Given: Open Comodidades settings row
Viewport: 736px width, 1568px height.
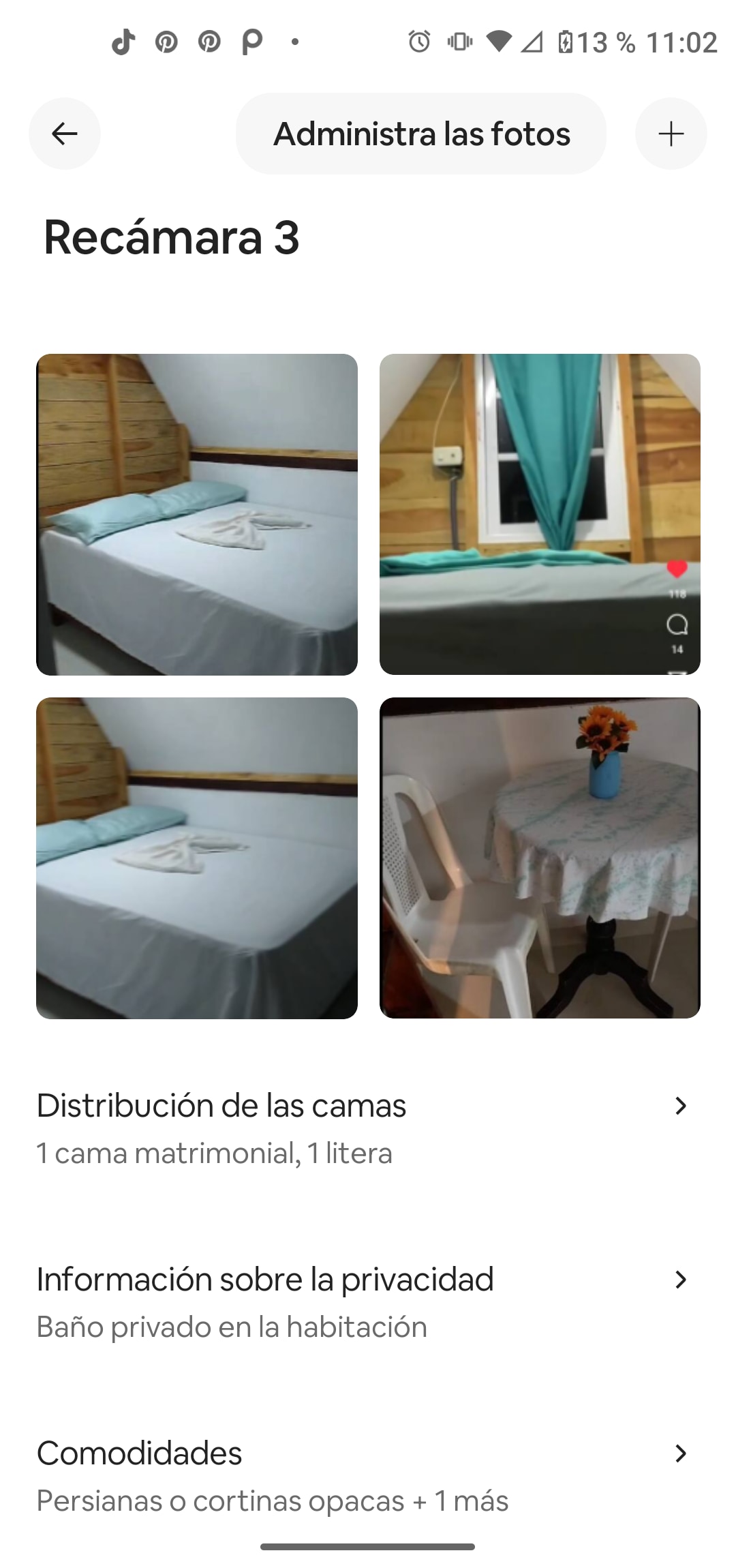Looking at the screenshot, I should point(361,1475).
